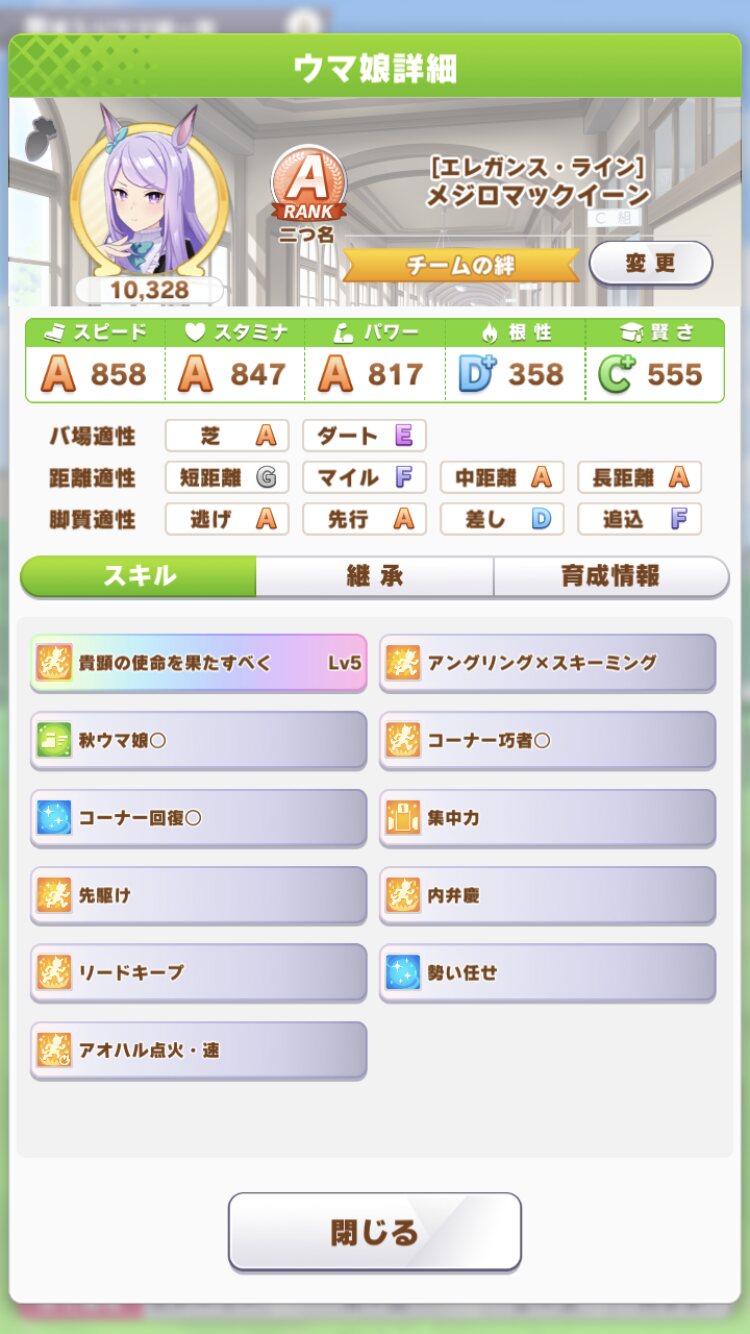View the 貴顕の使命を果たすべく skill details
The image size is (750, 1334).
(198, 662)
